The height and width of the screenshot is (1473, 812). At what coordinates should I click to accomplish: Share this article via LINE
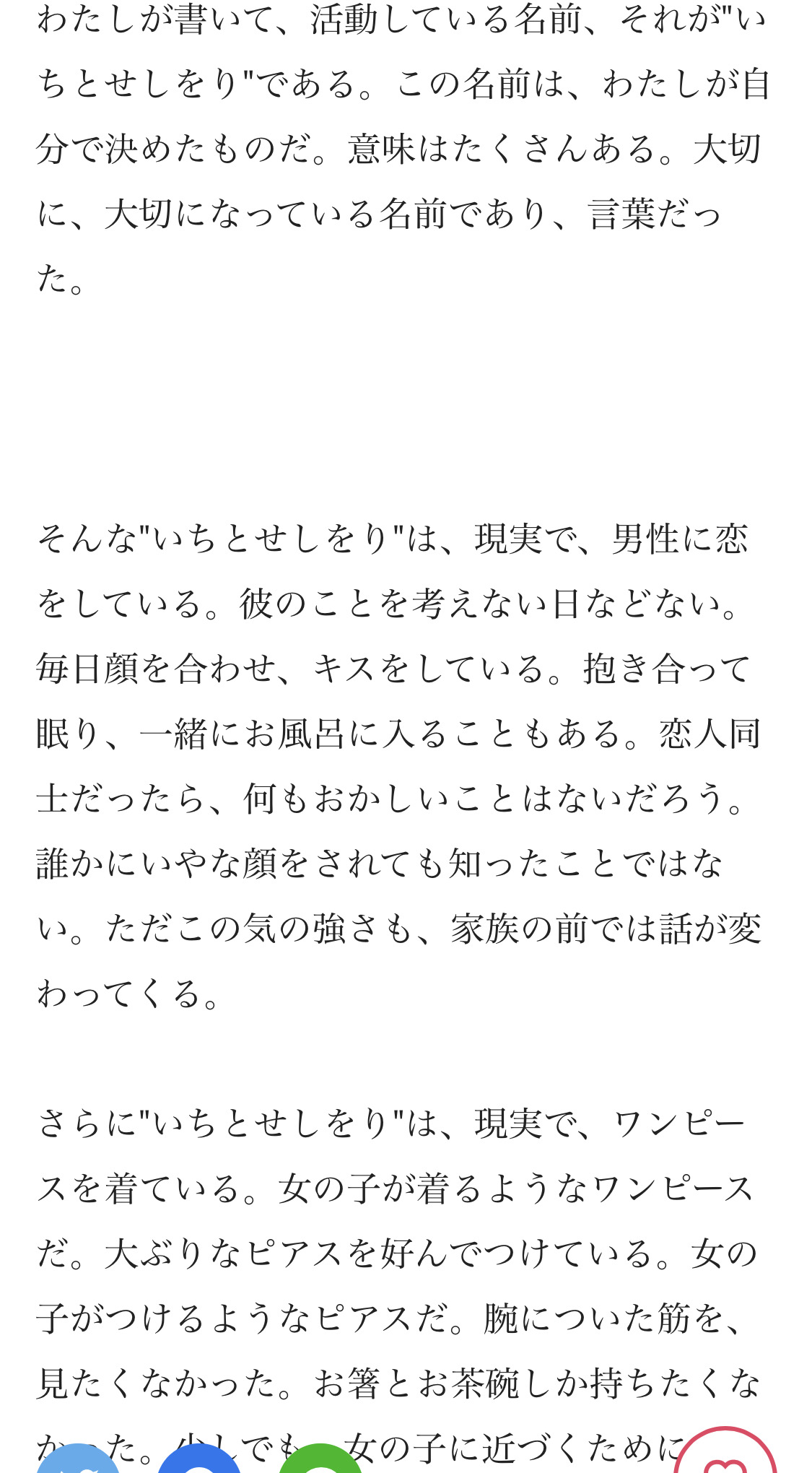[320, 1460]
